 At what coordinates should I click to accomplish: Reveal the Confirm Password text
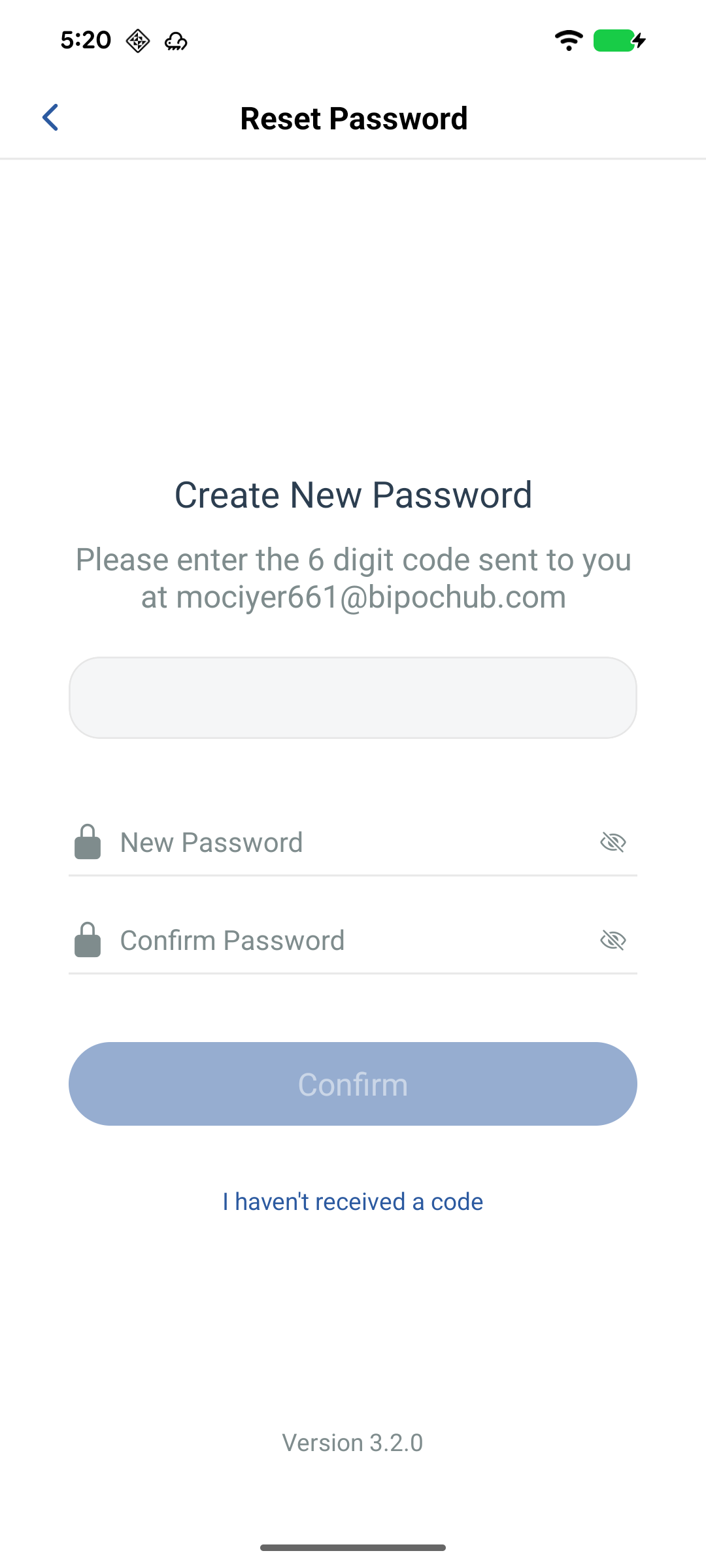coord(613,941)
